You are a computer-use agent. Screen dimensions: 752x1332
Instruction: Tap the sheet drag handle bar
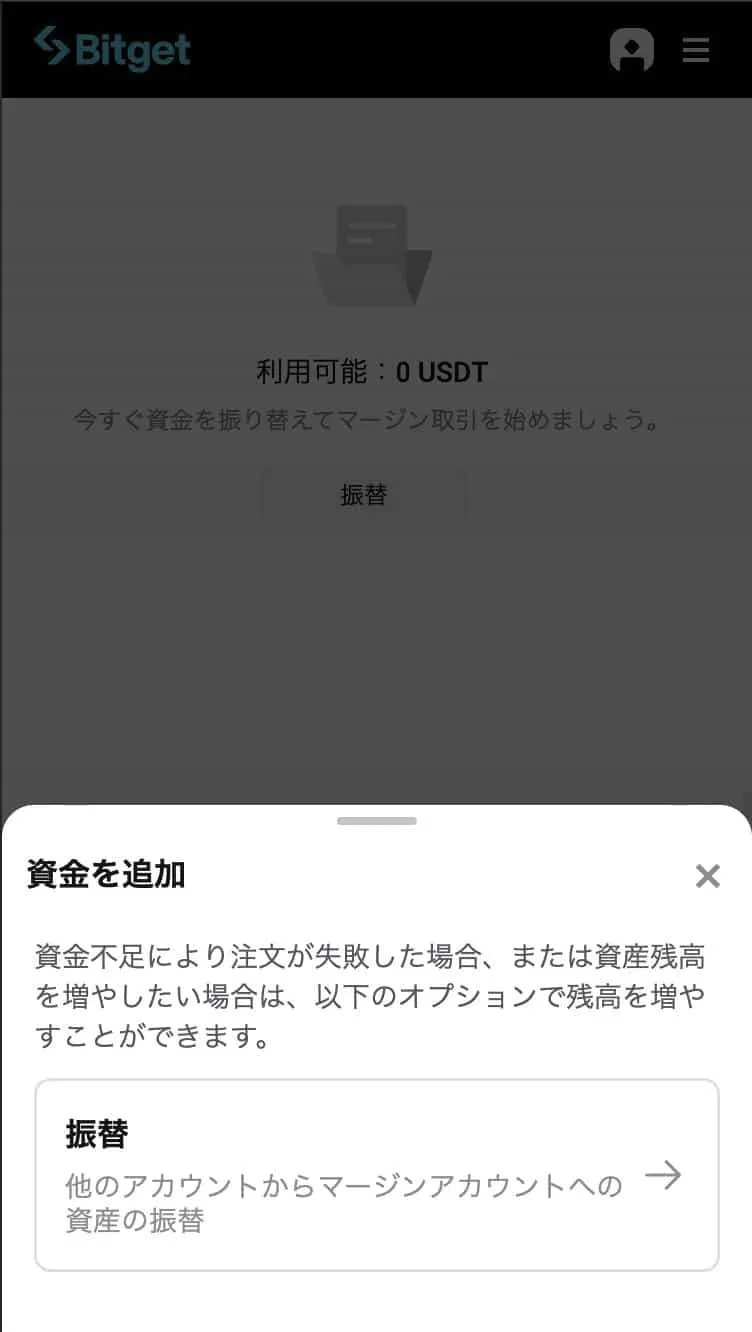(x=376, y=821)
